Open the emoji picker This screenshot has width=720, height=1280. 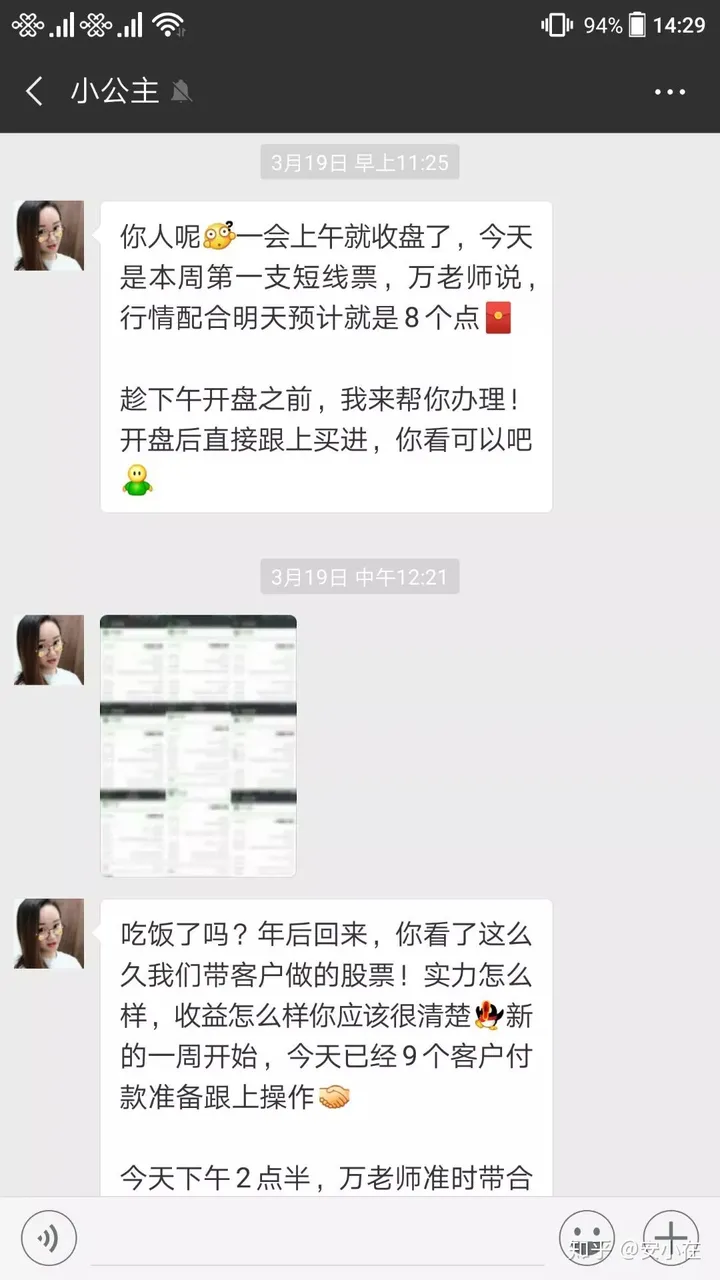tap(587, 1238)
